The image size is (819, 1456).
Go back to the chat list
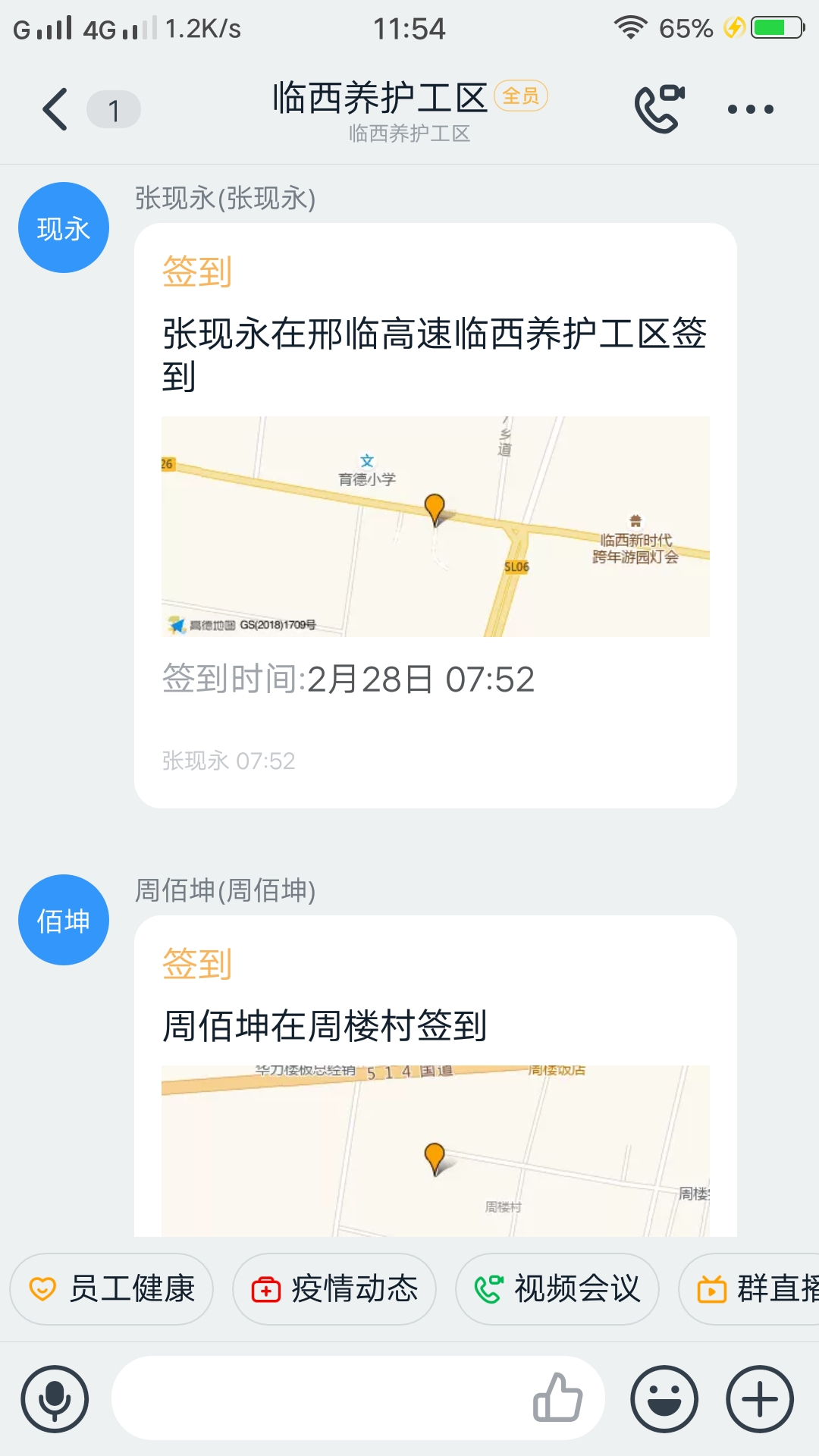click(55, 109)
